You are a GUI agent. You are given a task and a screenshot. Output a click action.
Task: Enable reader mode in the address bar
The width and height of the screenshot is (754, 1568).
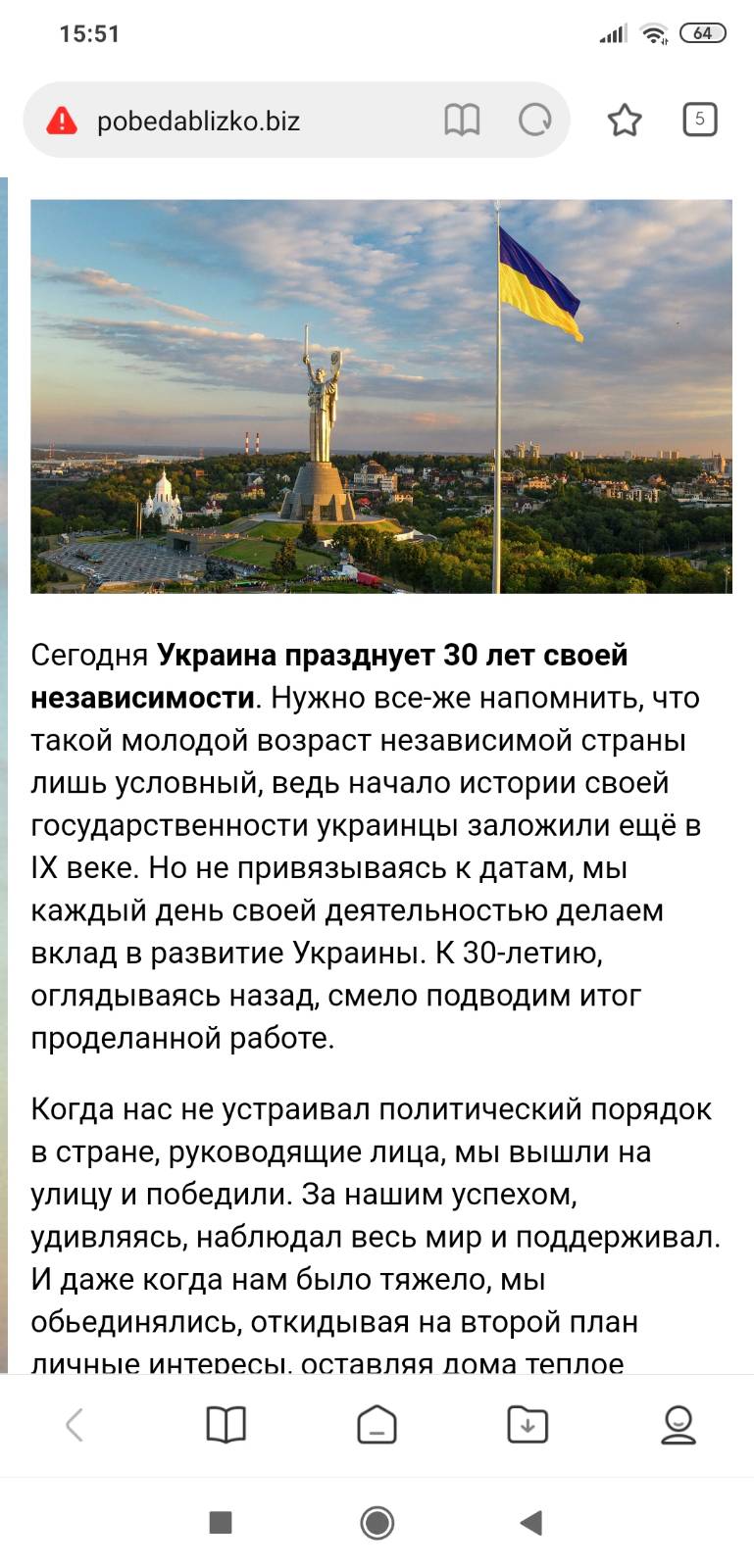tap(462, 121)
